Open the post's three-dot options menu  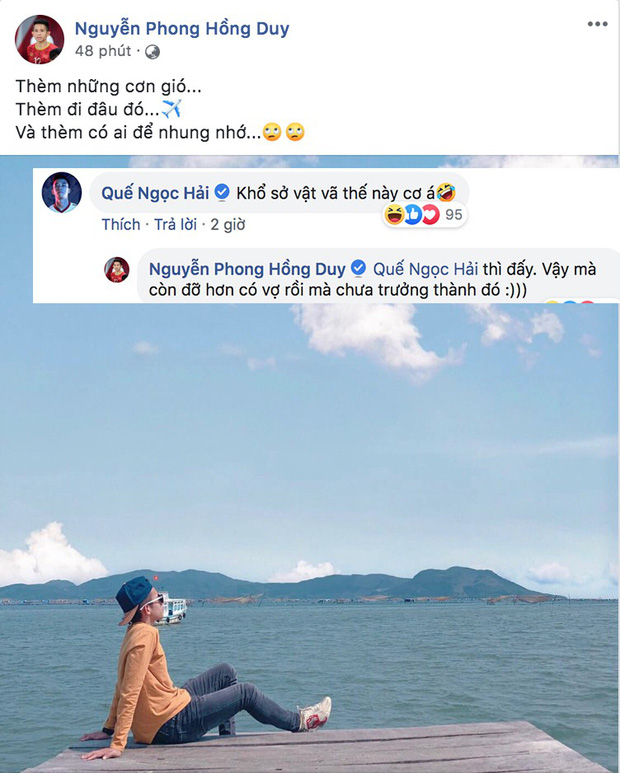(596, 24)
